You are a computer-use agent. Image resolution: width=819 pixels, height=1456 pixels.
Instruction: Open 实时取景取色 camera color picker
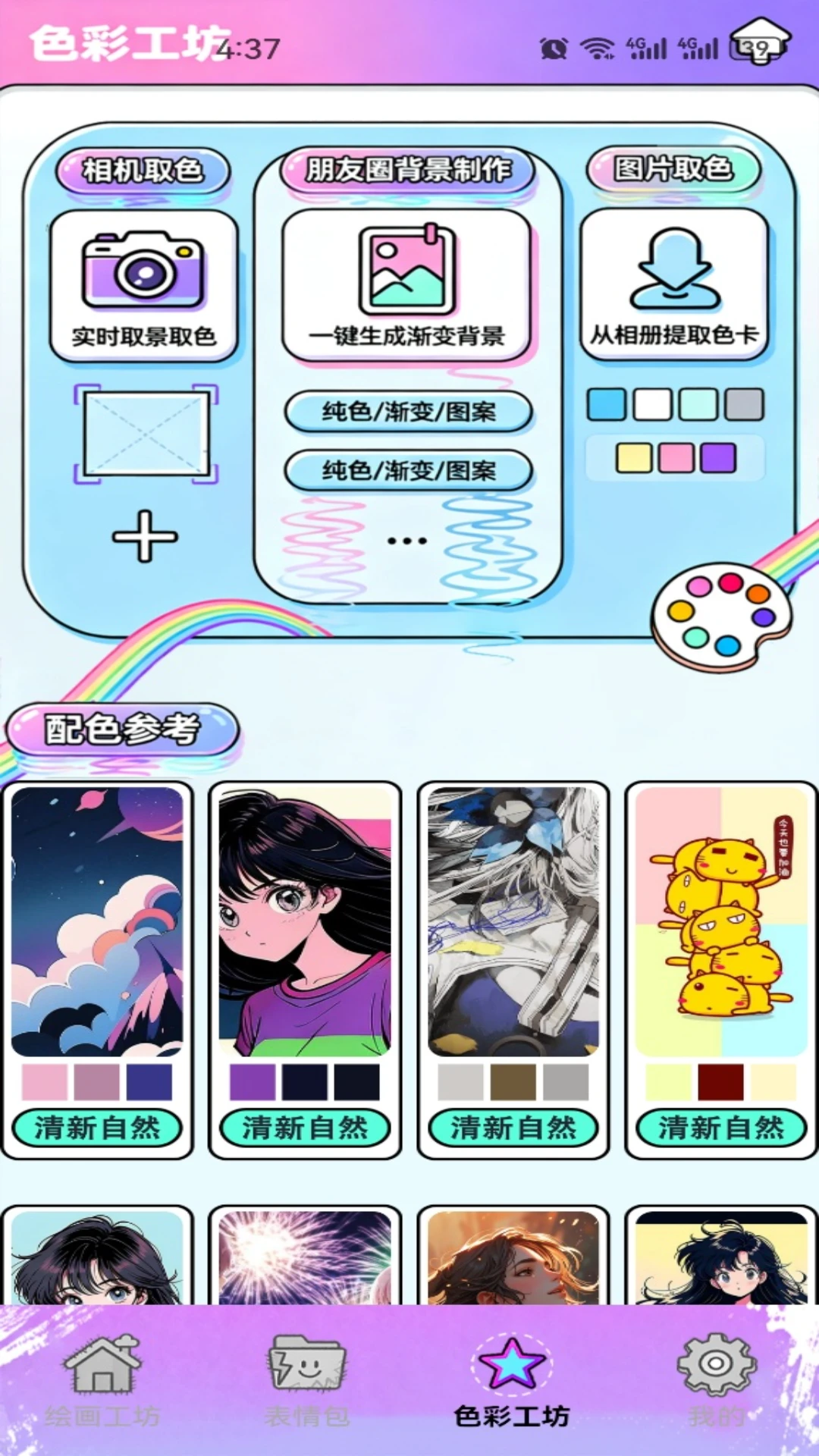[143, 286]
